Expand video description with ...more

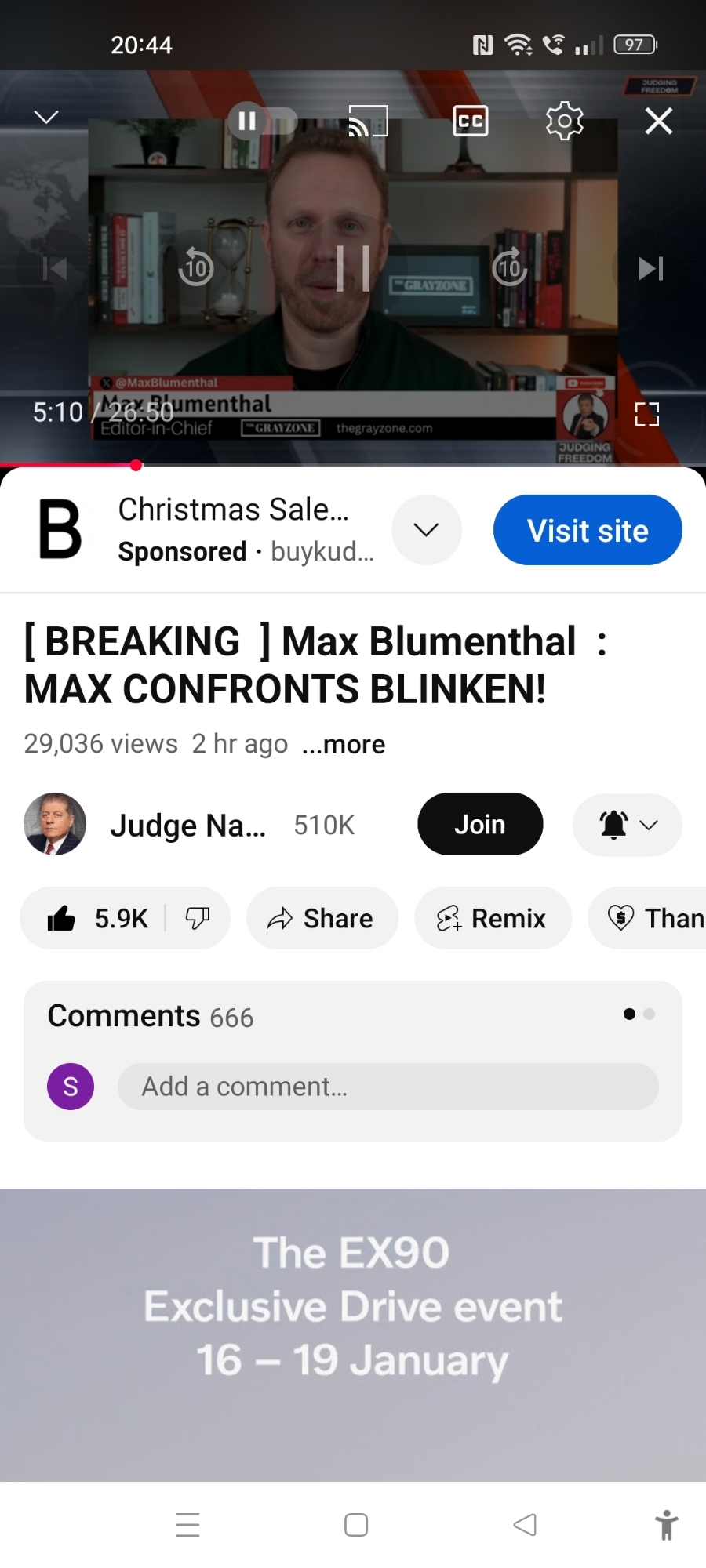(x=344, y=744)
